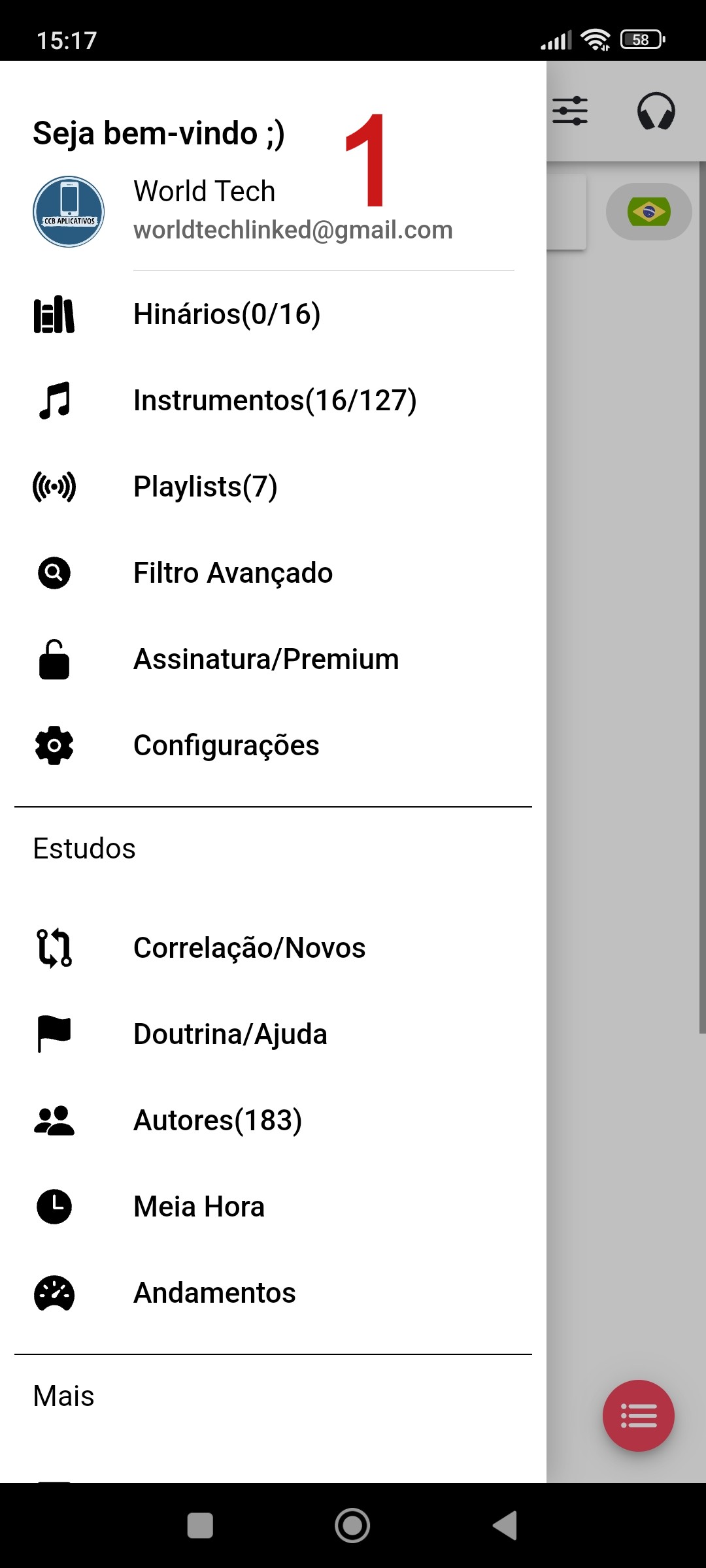Open Hinários(0/16) from the drawer
The image size is (706, 1568).
[x=273, y=314]
